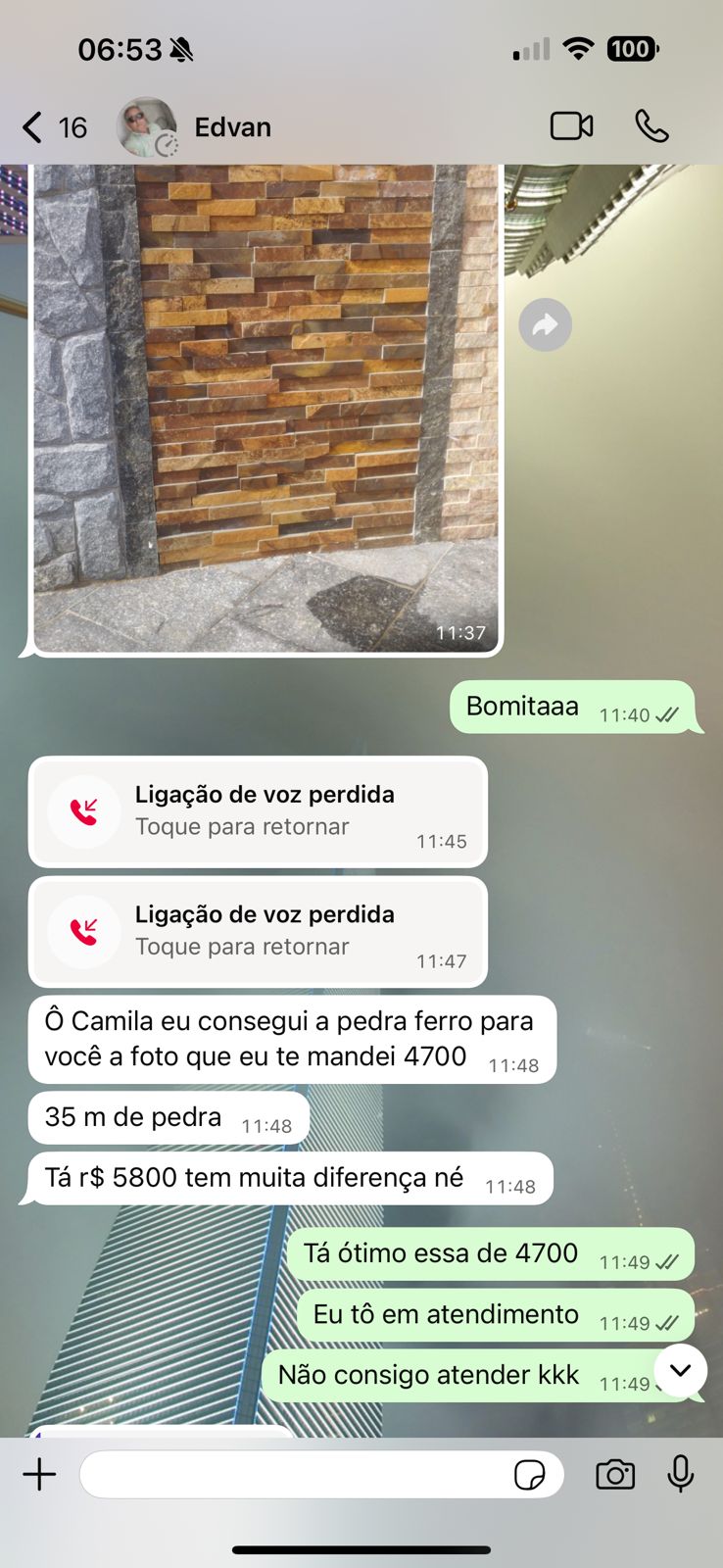Screen dimensions: 723x1568
Task: Open the camera from the message bar
Action: (614, 1474)
